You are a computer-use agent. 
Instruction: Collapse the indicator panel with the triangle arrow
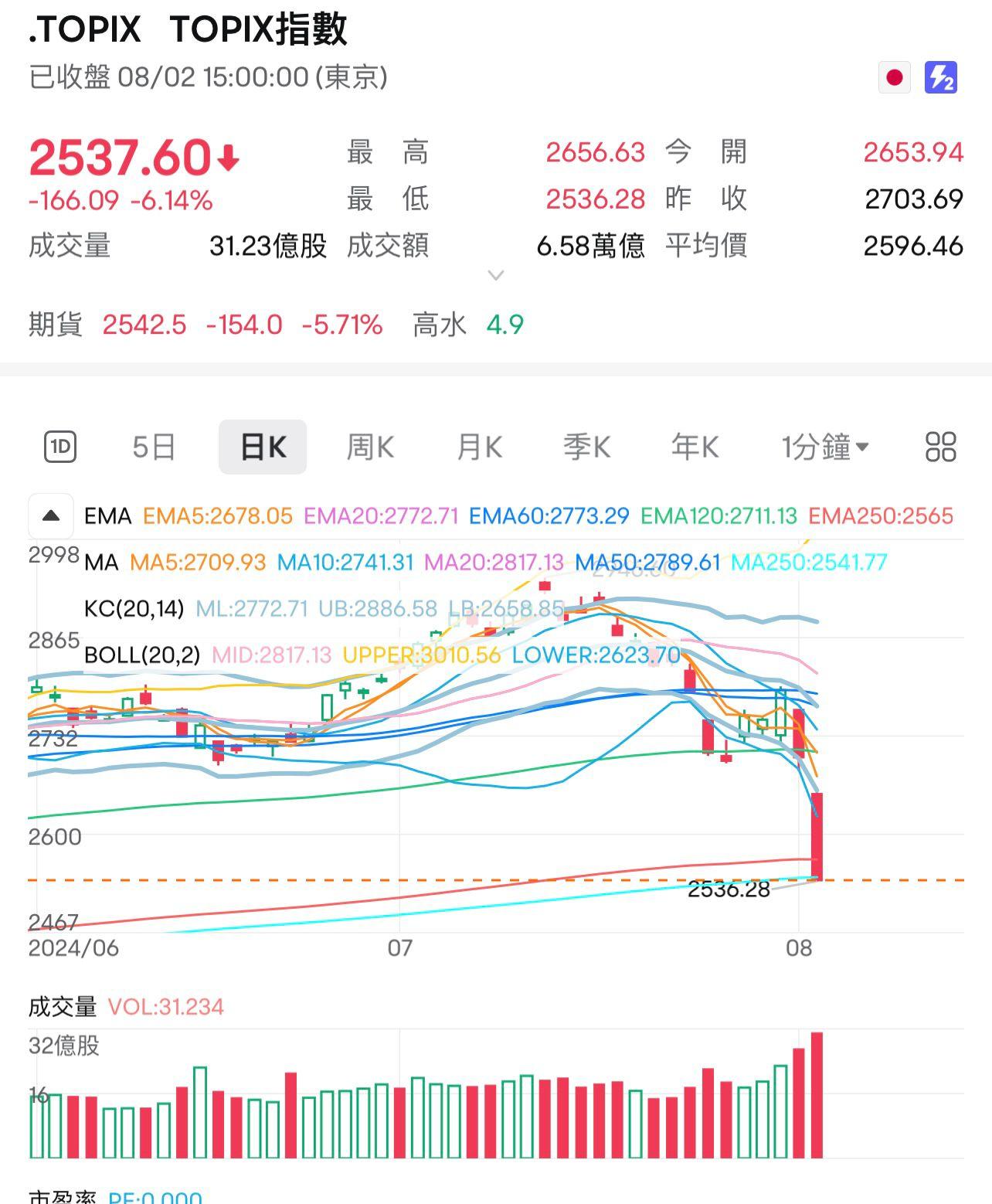pyautogui.click(x=49, y=515)
